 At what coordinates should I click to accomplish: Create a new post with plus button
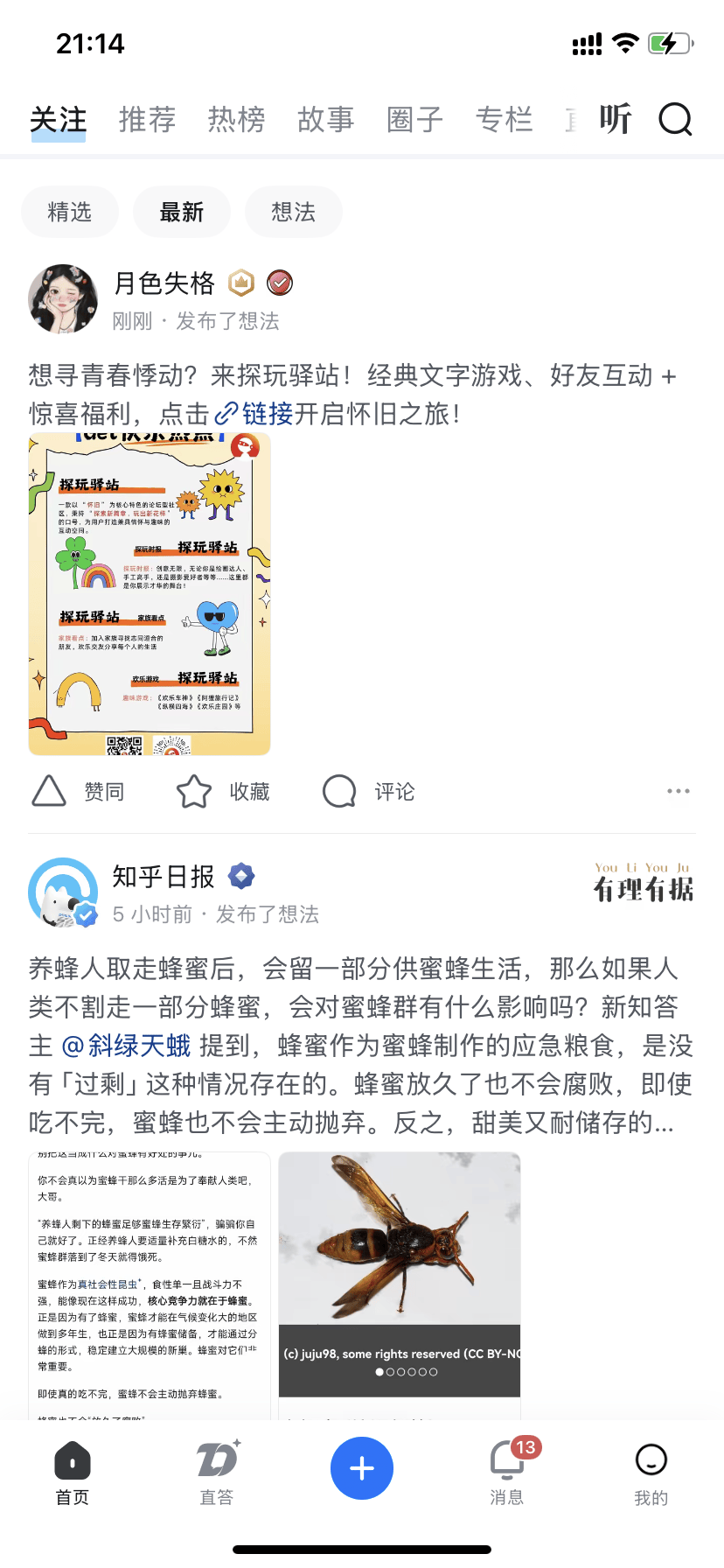point(362,1468)
